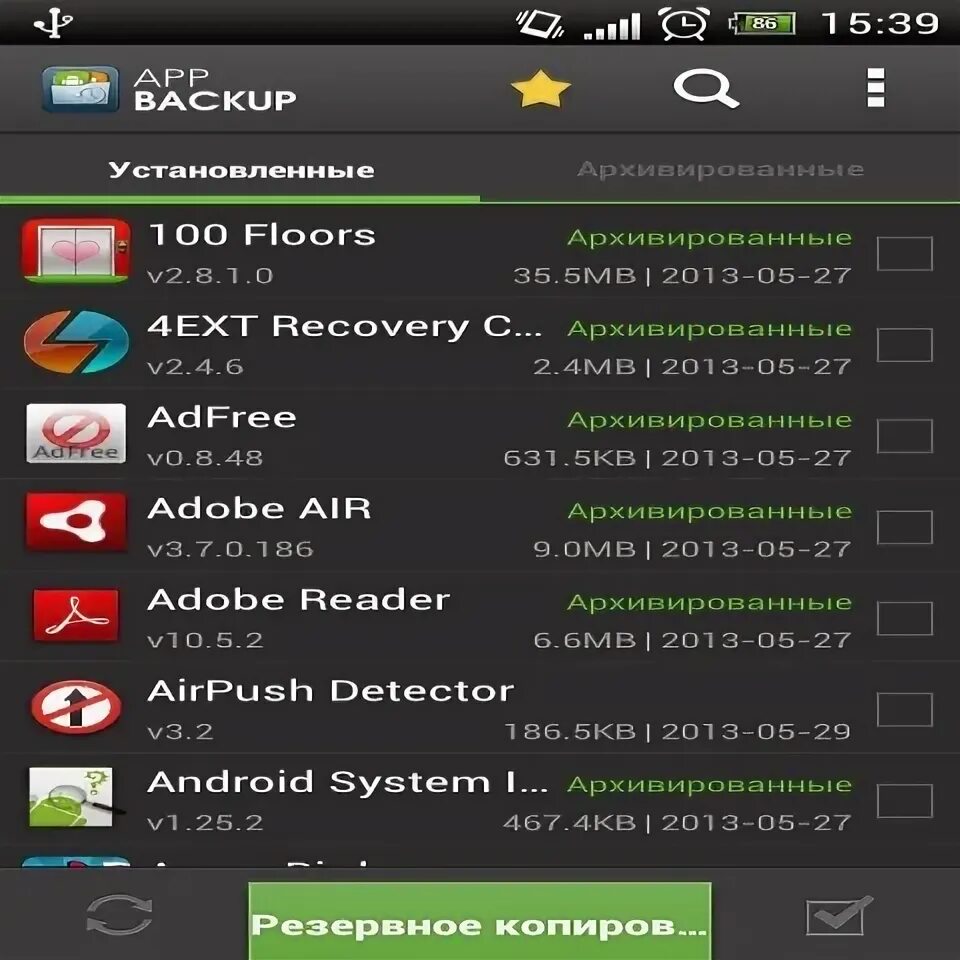Viewport: 960px width, 960px height.
Task: Check the box for 100 Floors
Action: (904, 253)
